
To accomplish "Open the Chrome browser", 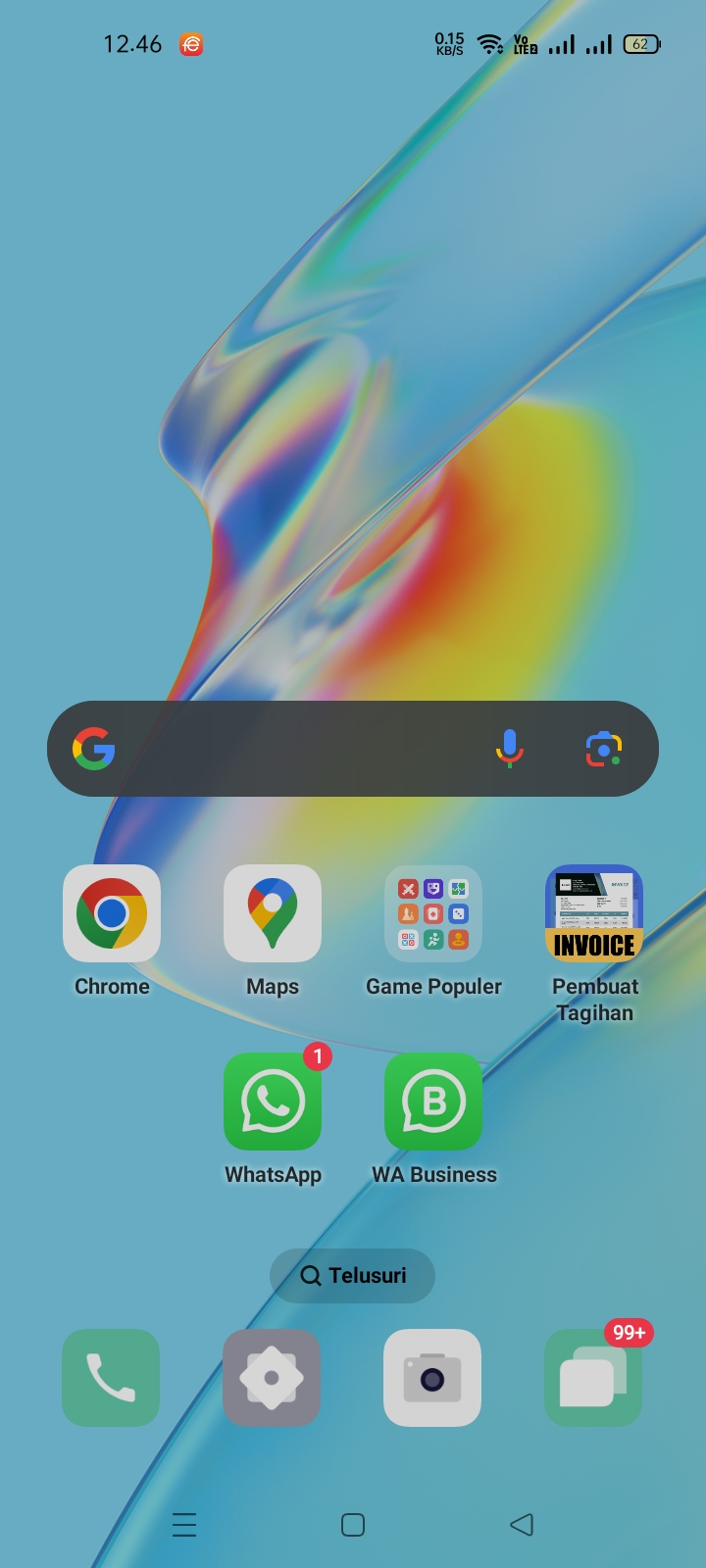I will pos(112,913).
